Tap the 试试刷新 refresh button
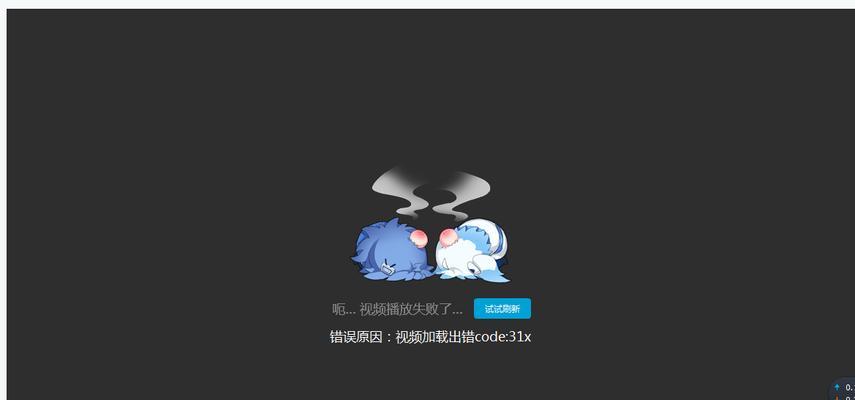Screen dimensions: 855x400 (x=502, y=309)
